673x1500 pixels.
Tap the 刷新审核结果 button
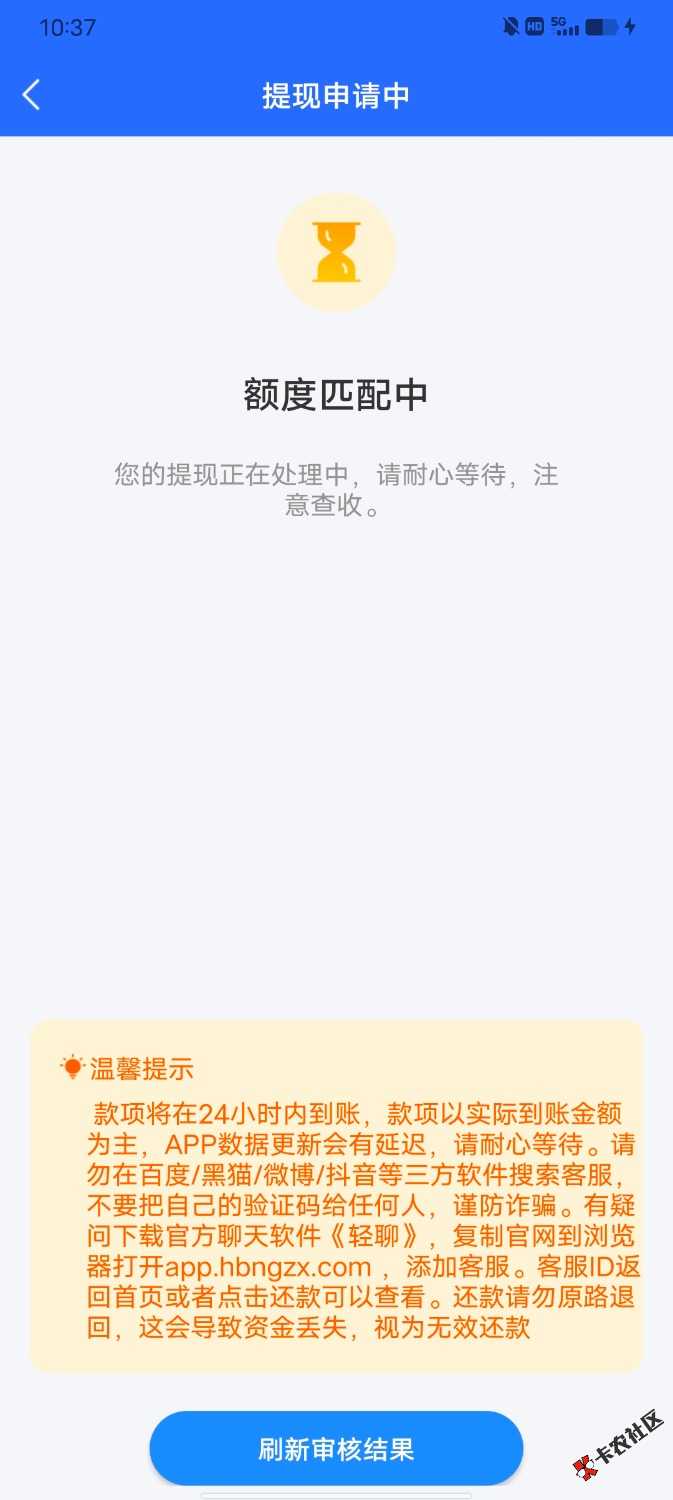[336, 1448]
